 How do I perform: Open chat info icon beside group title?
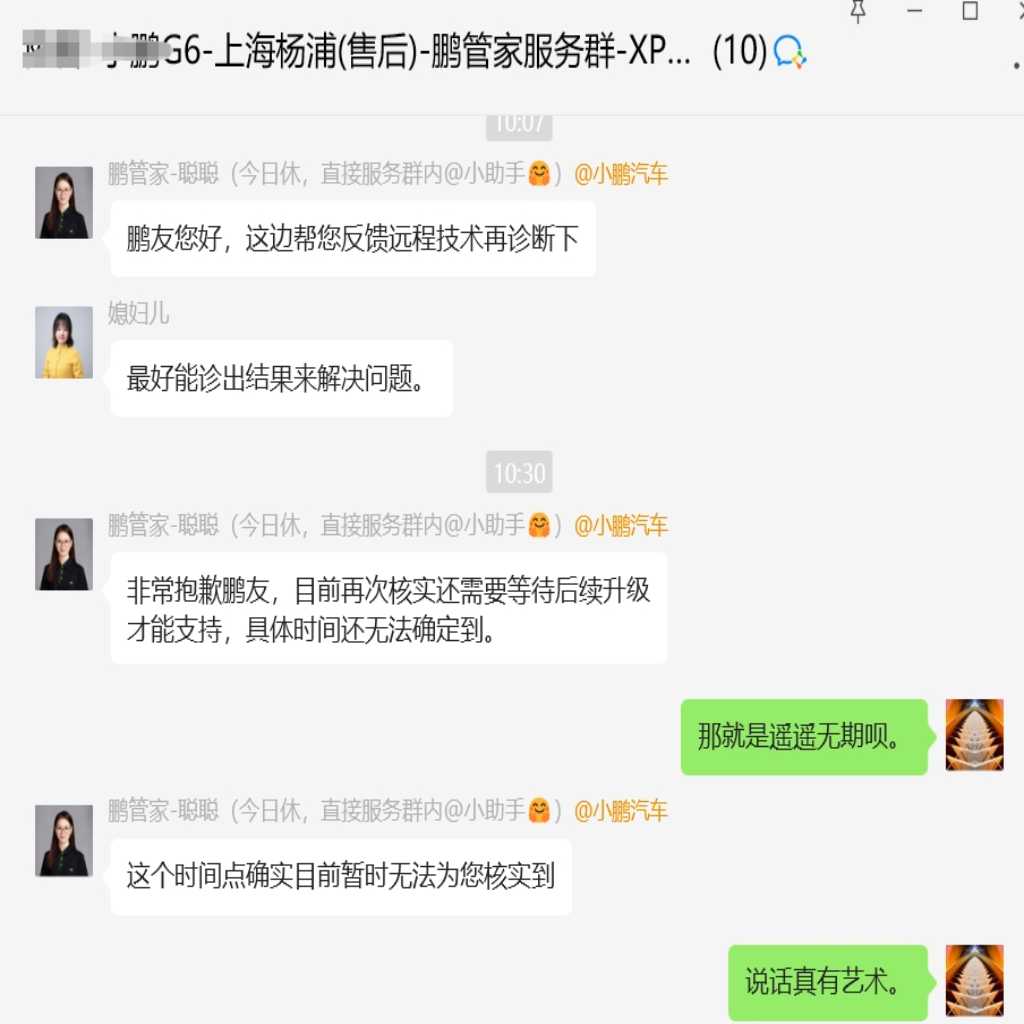[x=789, y=51]
